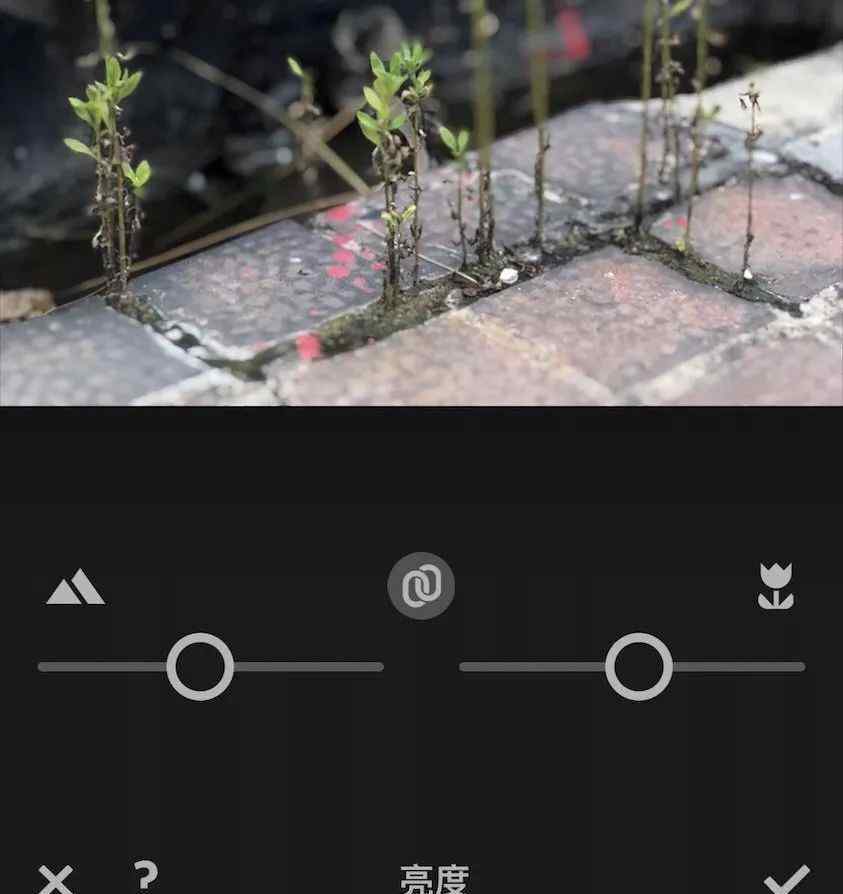Cancel the edit with the X icon
The image size is (843, 894).
tap(56, 879)
